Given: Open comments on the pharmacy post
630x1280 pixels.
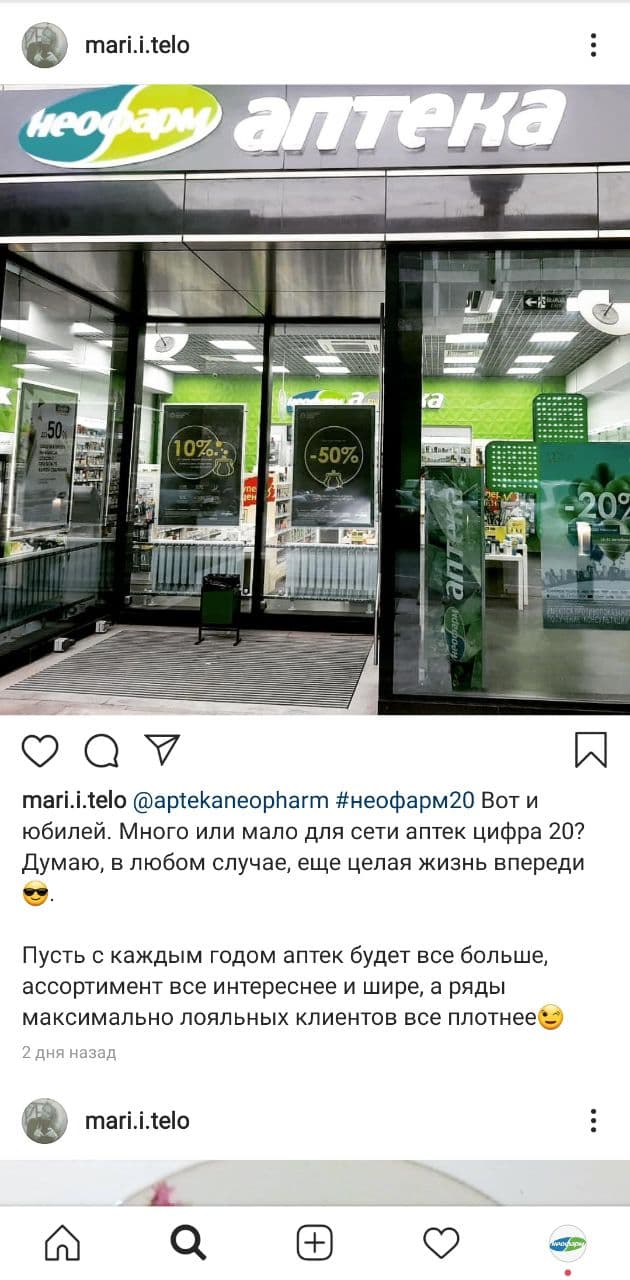Looking at the screenshot, I should point(101,750).
